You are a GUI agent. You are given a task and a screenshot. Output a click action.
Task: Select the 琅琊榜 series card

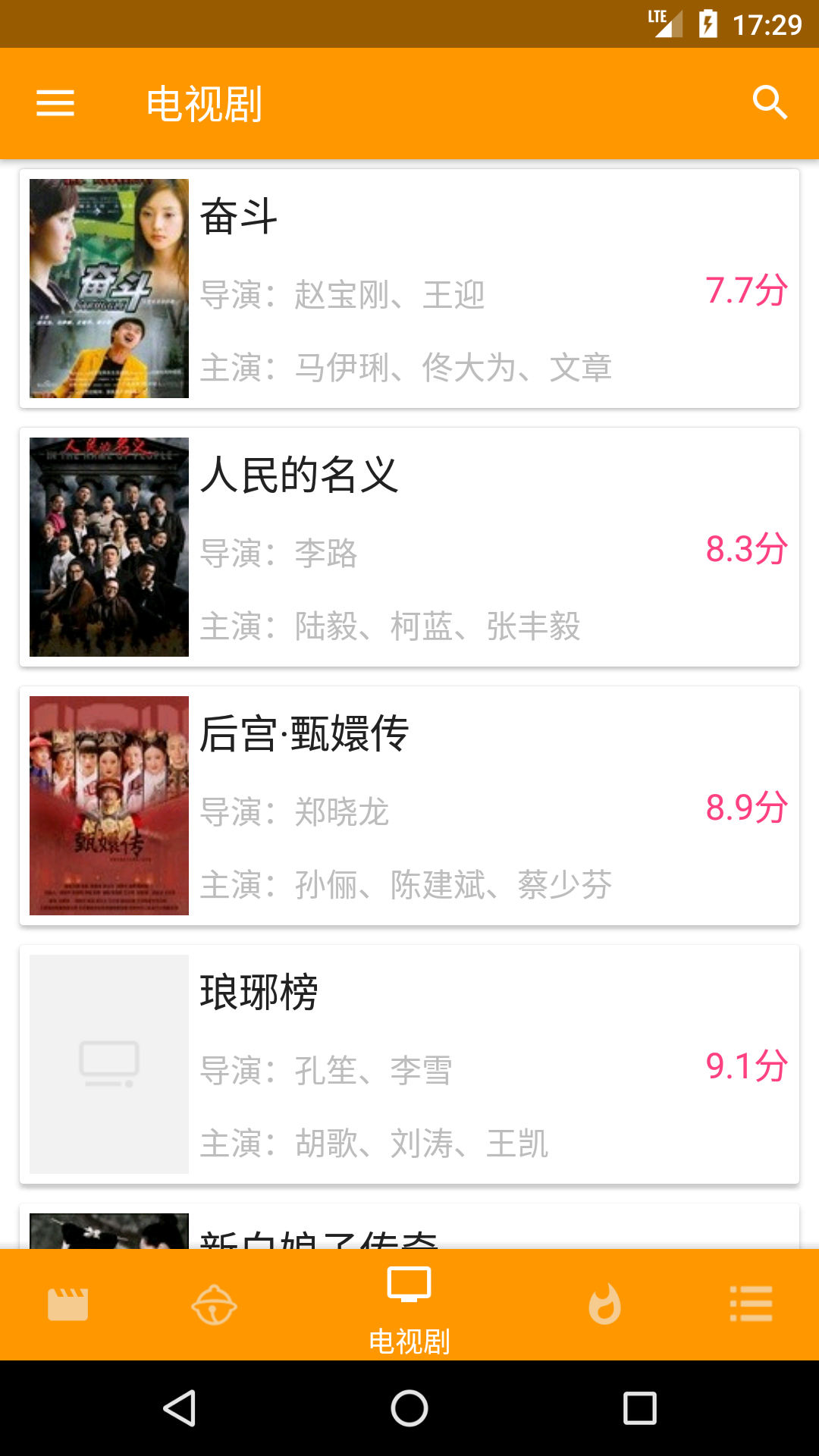[x=409, y=1065]
